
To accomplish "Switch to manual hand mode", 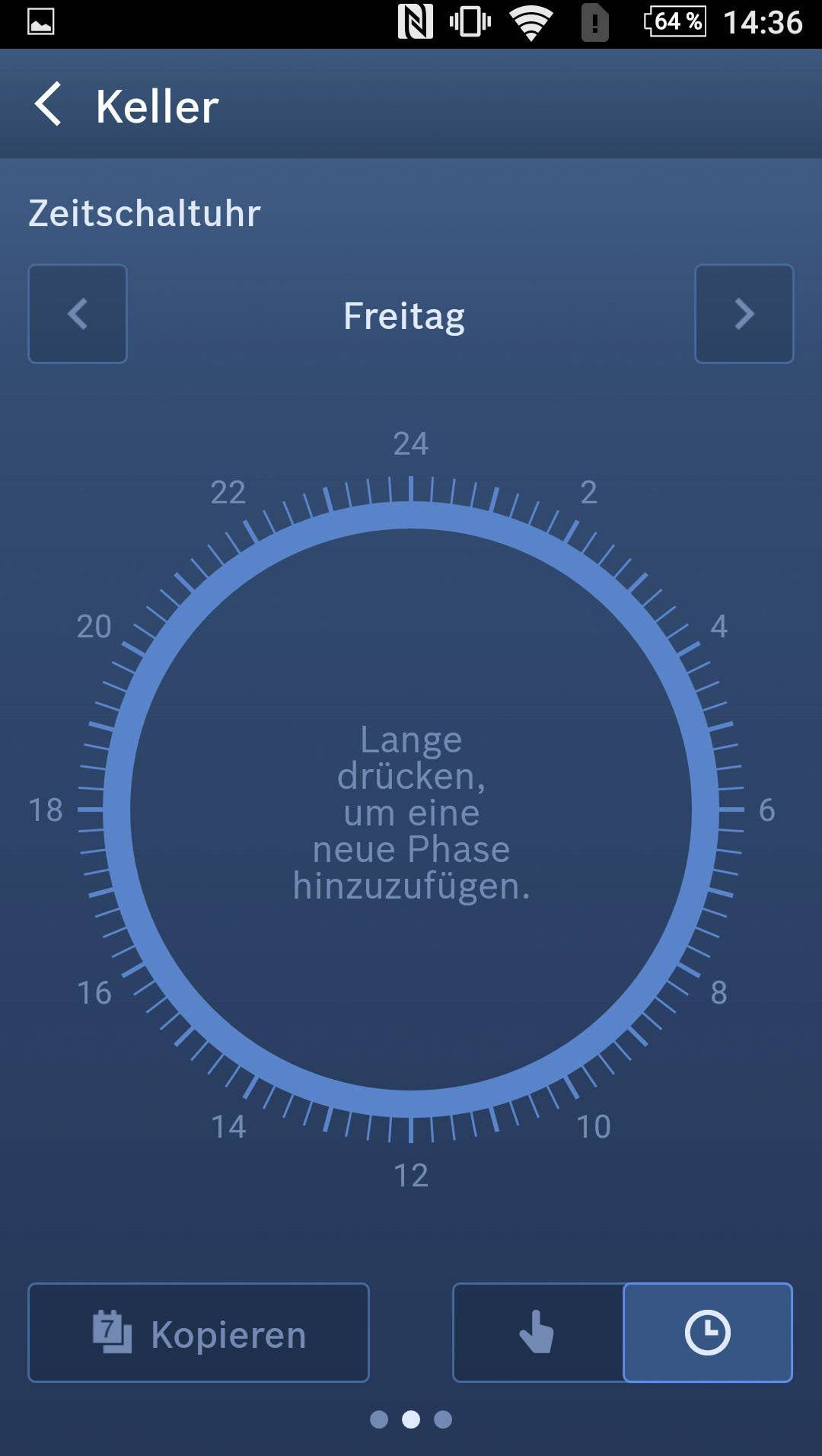I will point(537,1333).
